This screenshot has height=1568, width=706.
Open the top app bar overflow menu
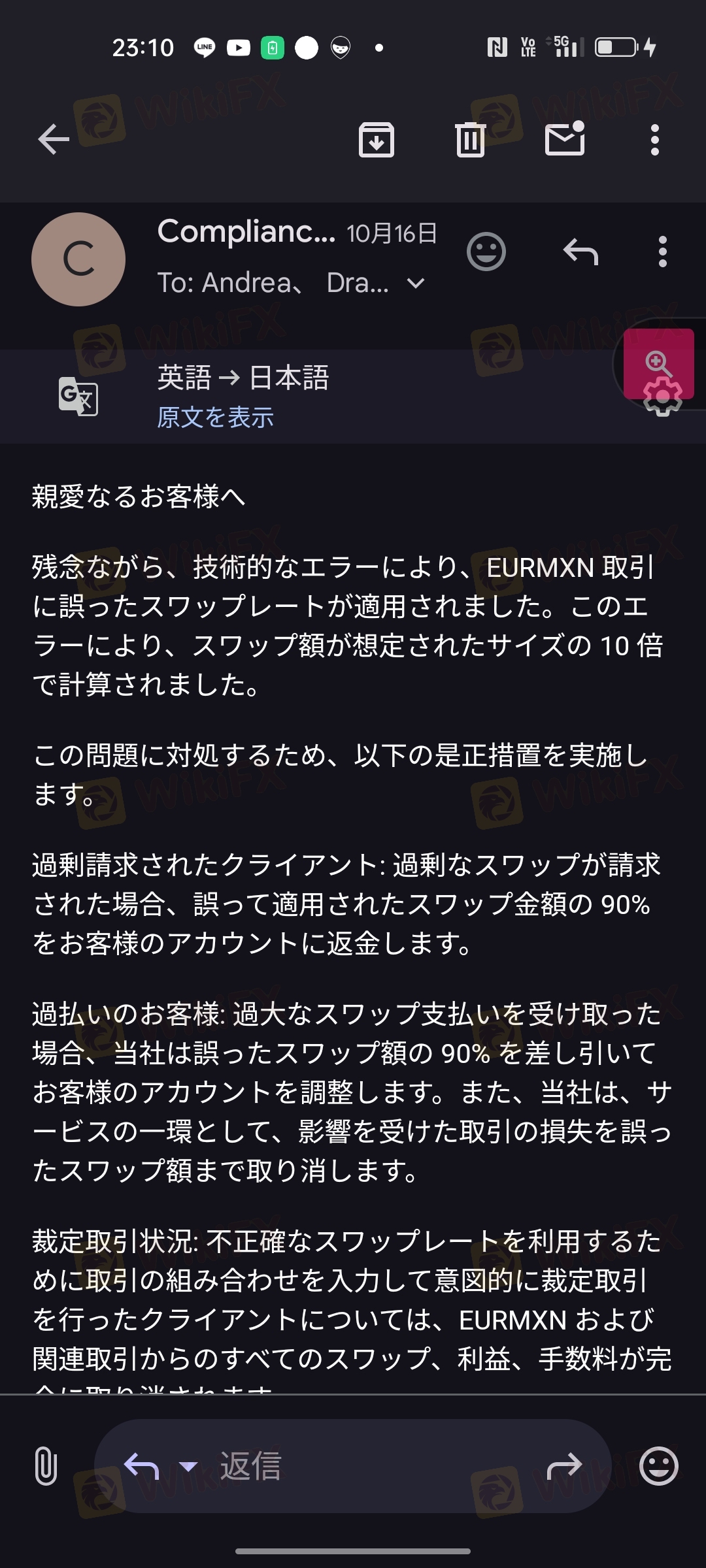654,140
